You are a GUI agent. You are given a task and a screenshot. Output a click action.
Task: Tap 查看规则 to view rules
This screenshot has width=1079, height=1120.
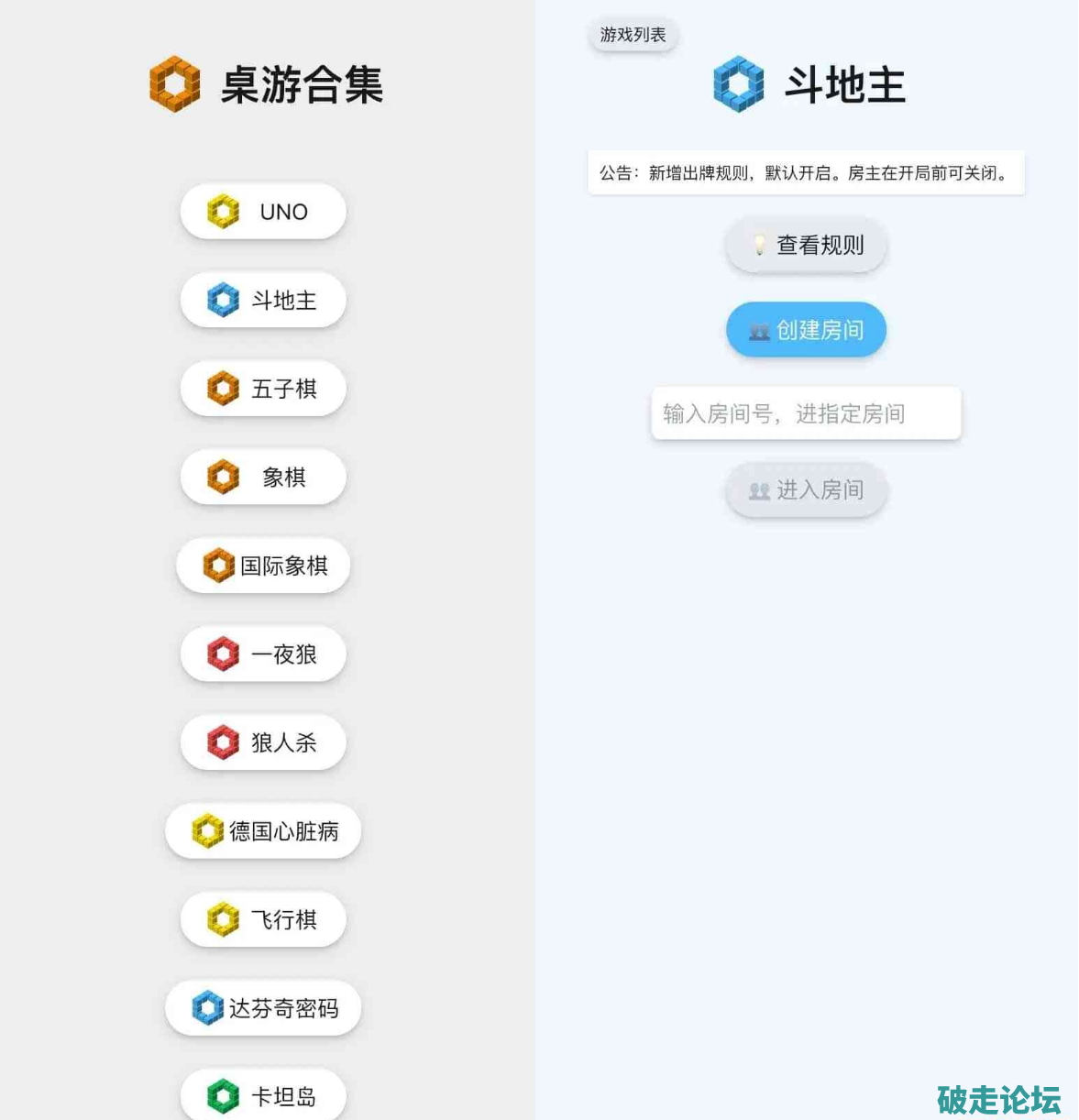pos(807,245)
